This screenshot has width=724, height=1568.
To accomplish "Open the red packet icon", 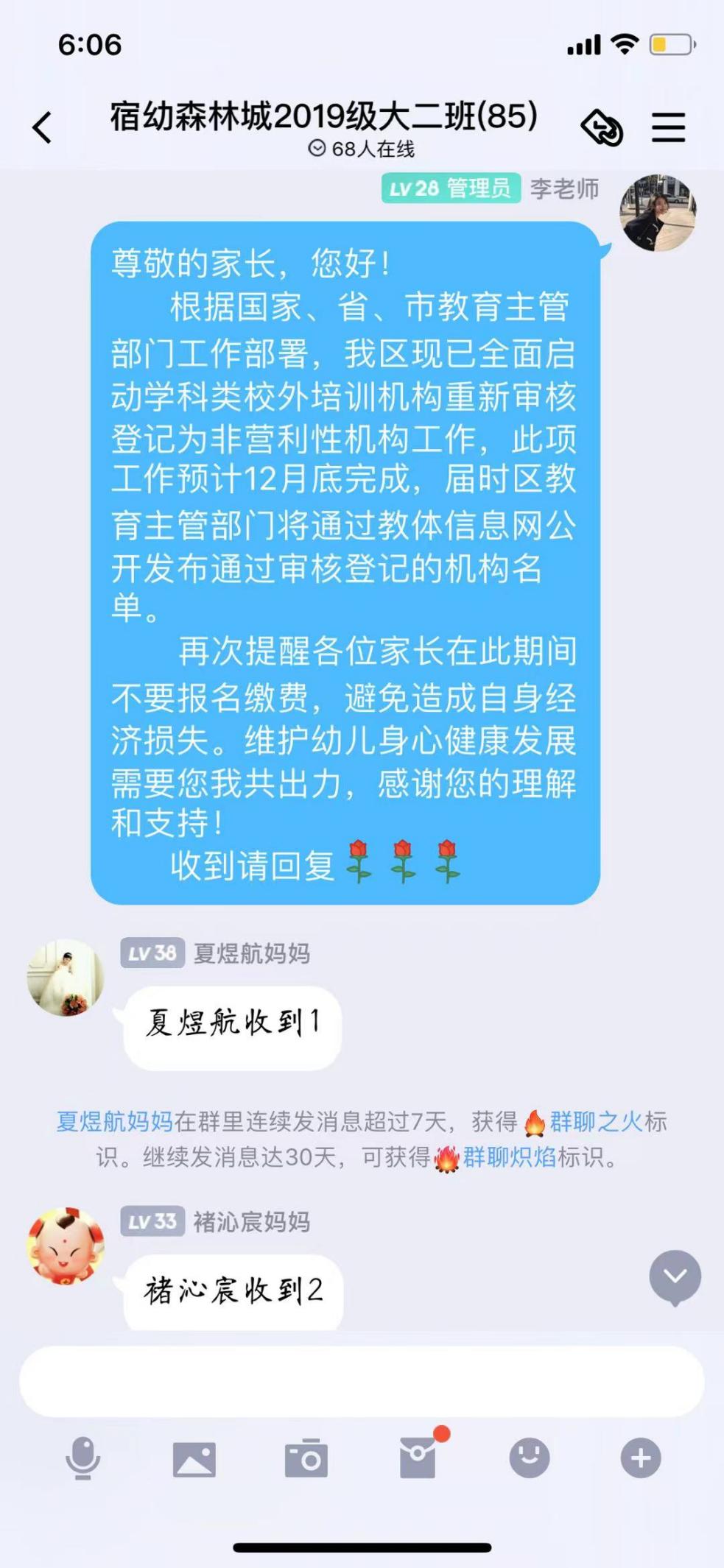I will click(418, 1458).
